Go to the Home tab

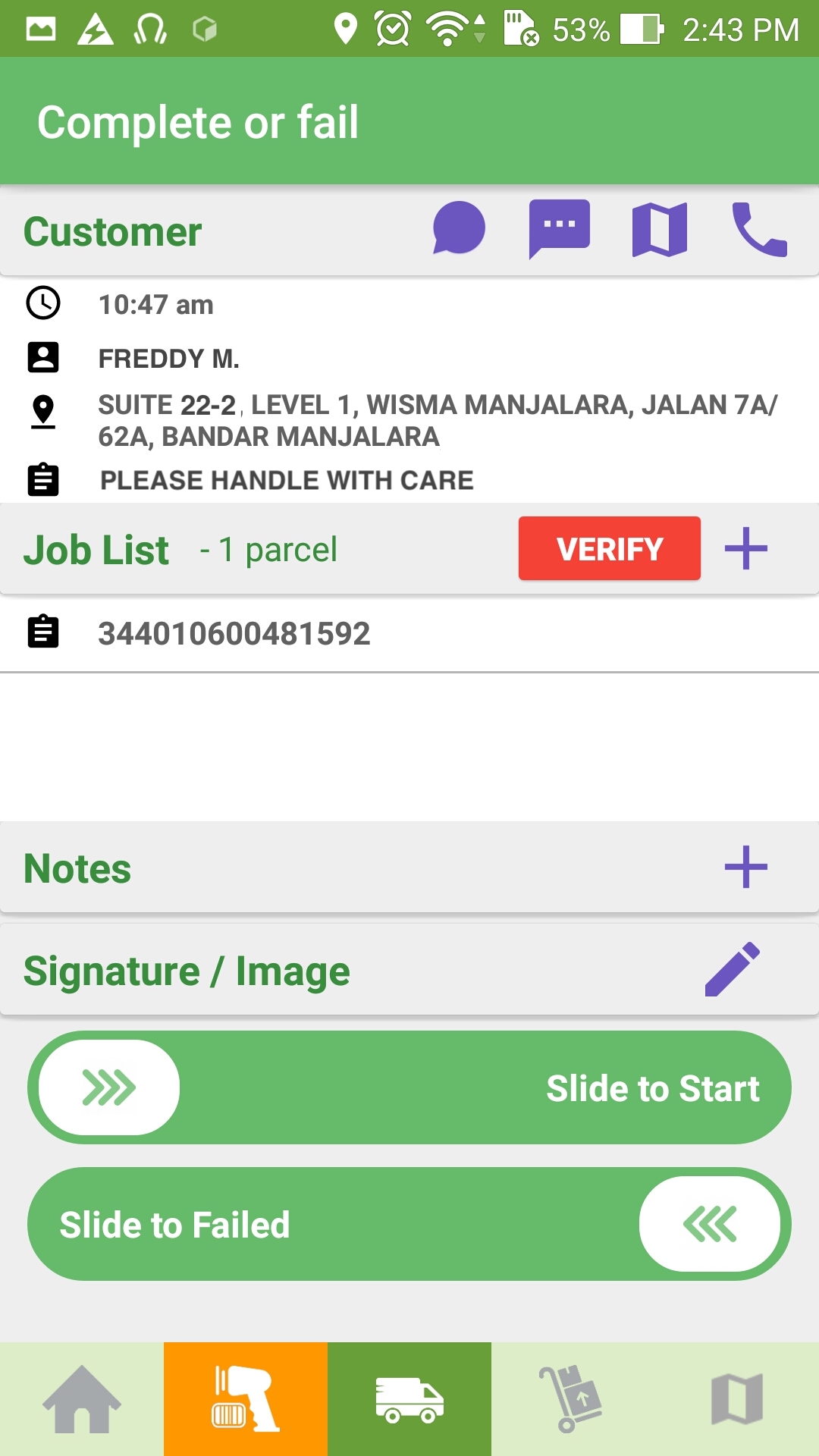[82, 1399]
